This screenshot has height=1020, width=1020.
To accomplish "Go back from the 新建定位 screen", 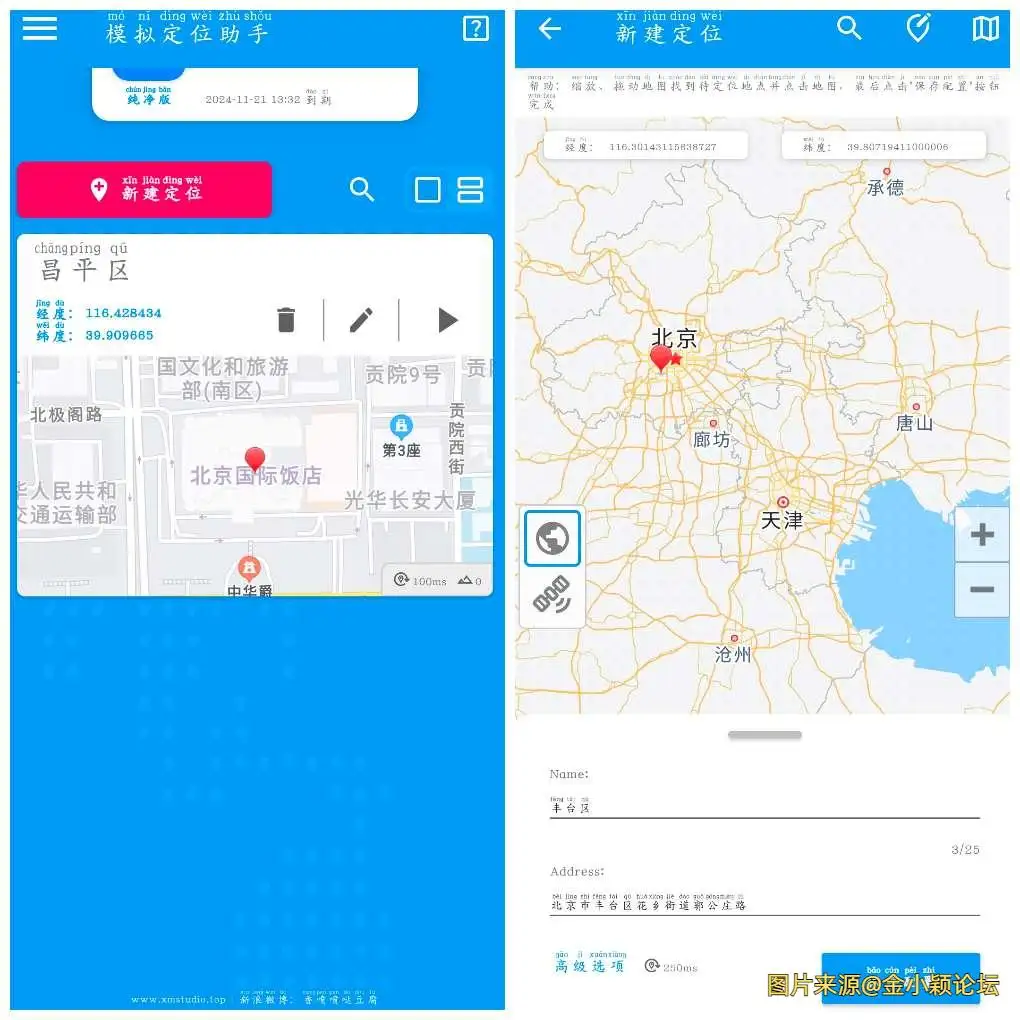I will click(x=550, y=29).
